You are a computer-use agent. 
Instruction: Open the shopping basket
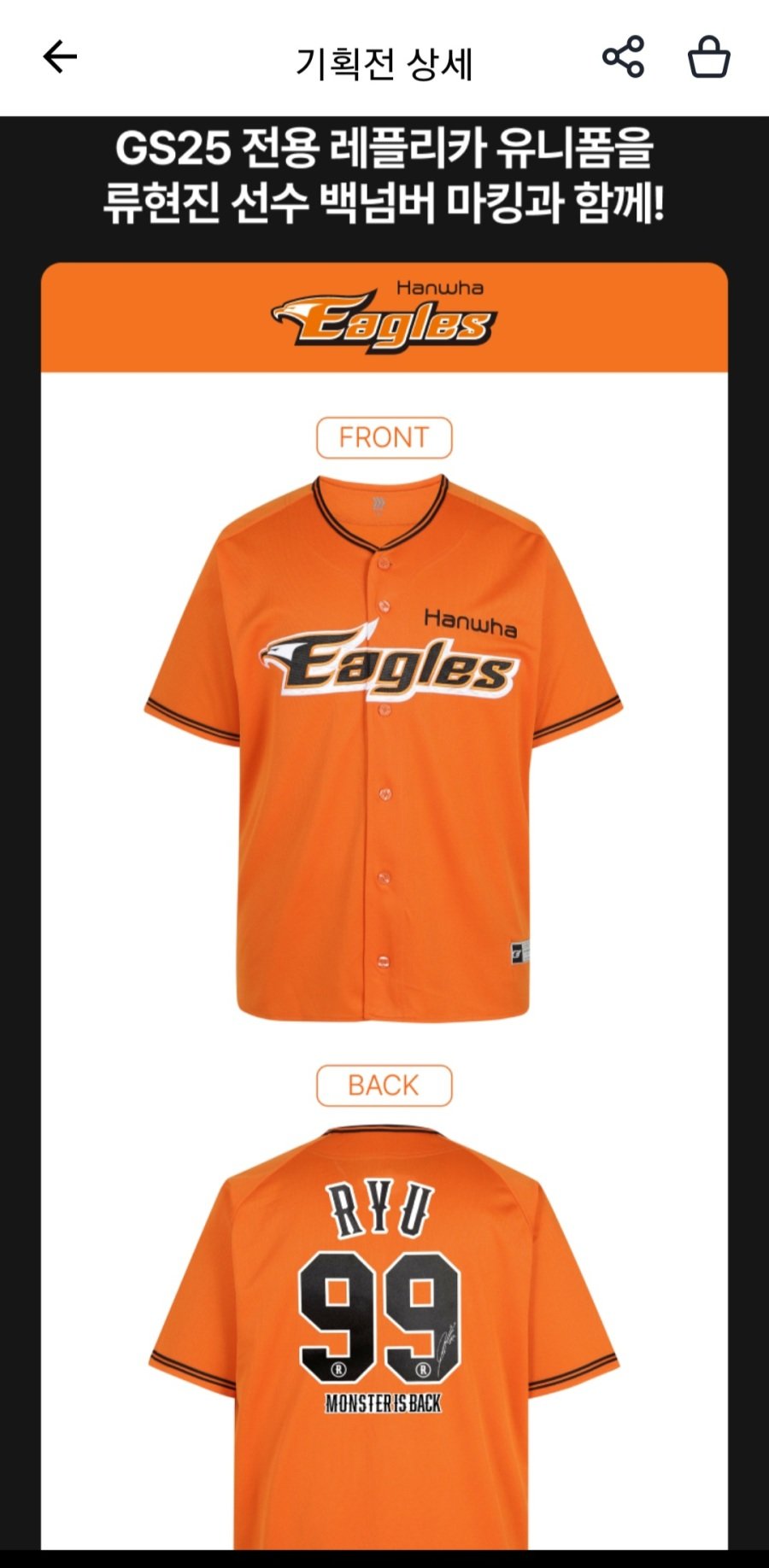[708, 58]
